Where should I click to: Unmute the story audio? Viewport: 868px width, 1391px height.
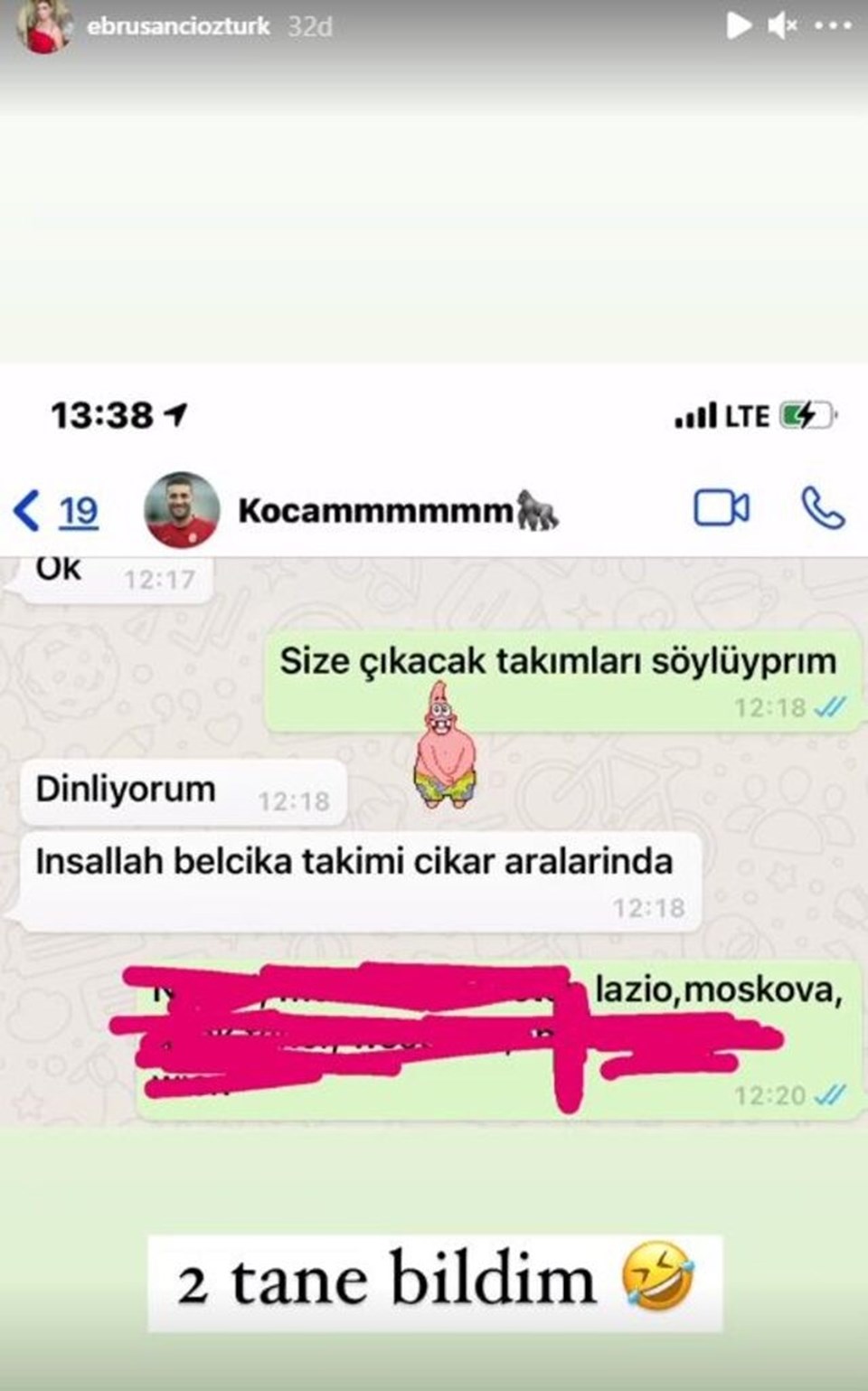point(782,26)
